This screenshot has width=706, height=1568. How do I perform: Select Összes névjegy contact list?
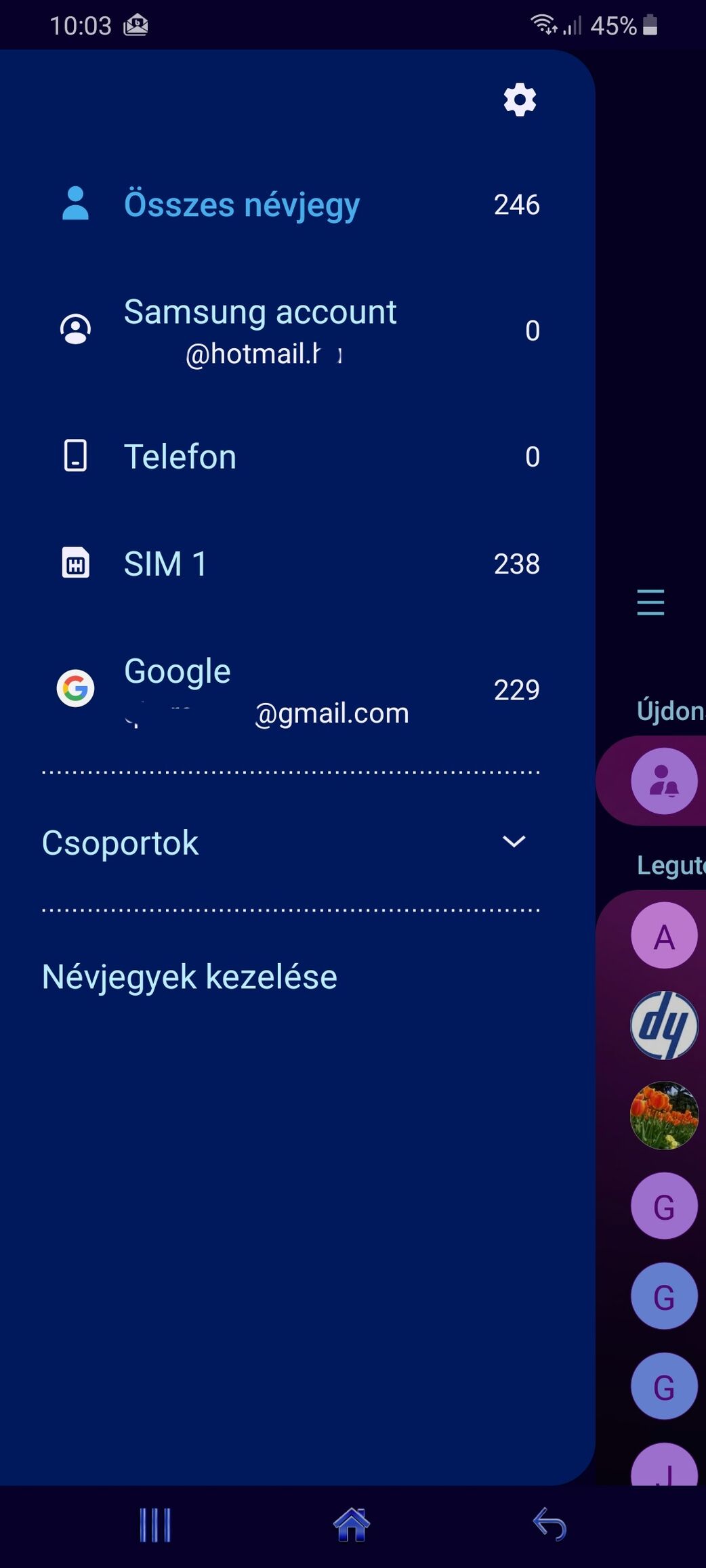pos(297,205)
